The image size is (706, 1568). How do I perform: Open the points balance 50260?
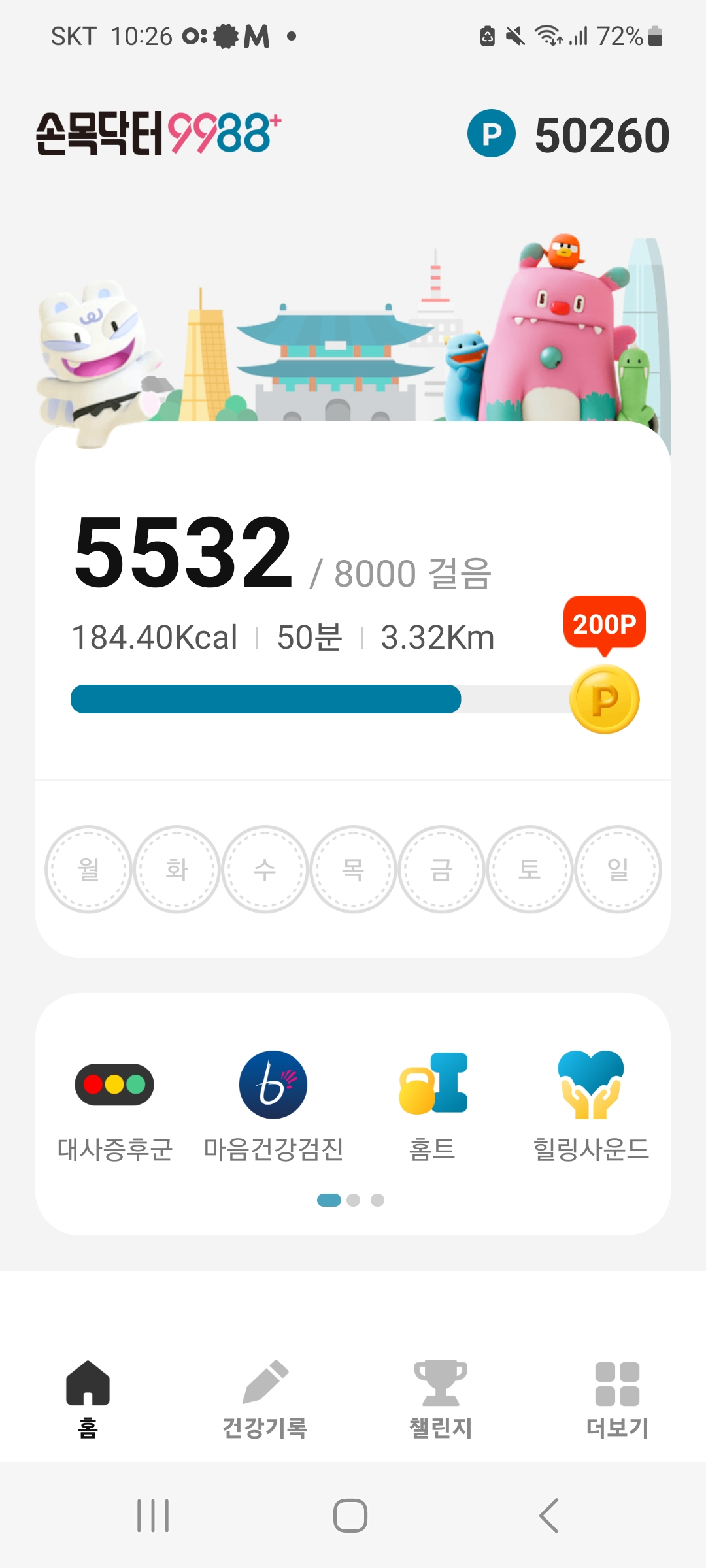click(x=569, y=135)
